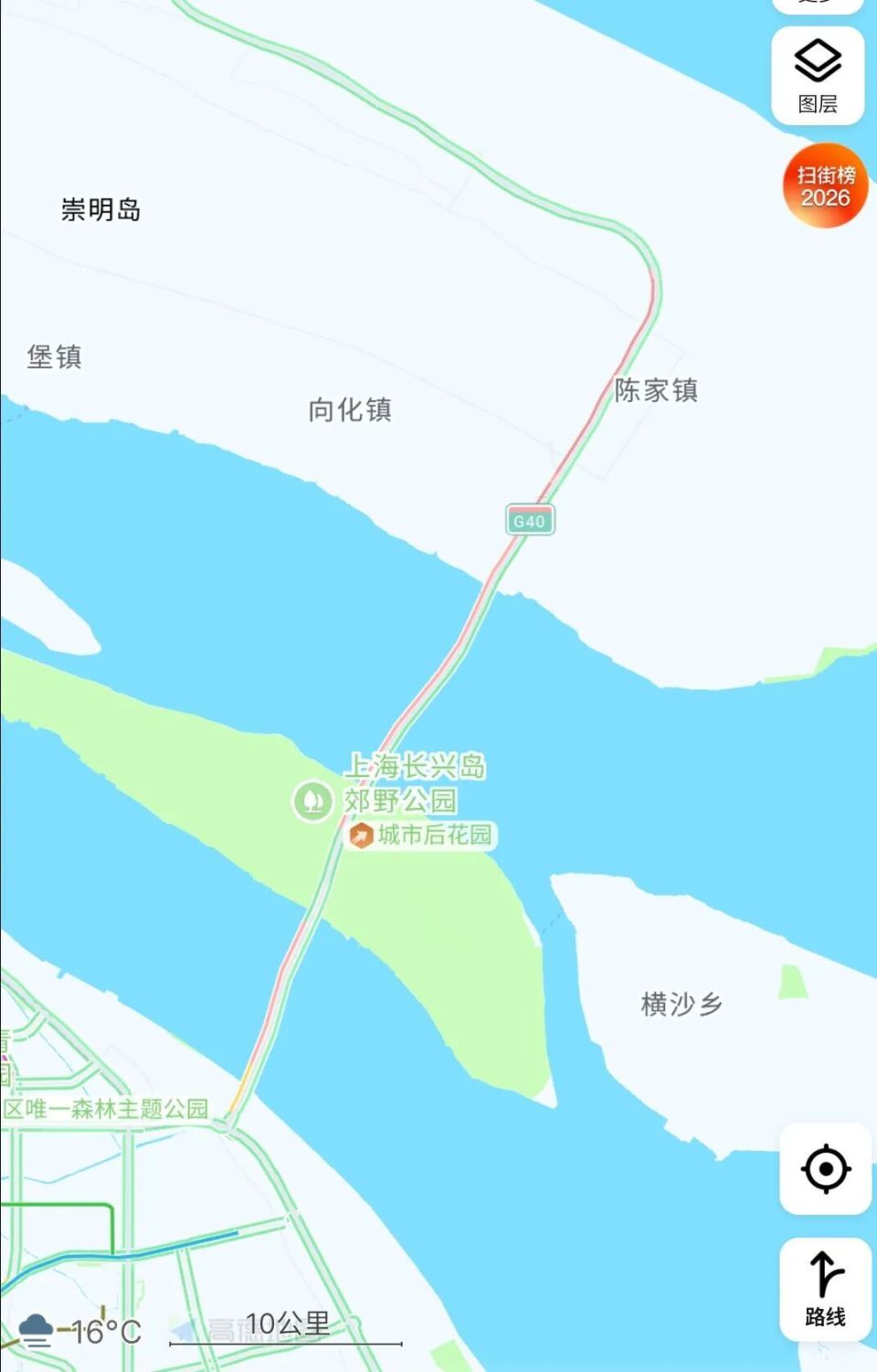Tap the 堡镇 place label
This screenshot has width=877, height=1372.
[x=54, y=357]
